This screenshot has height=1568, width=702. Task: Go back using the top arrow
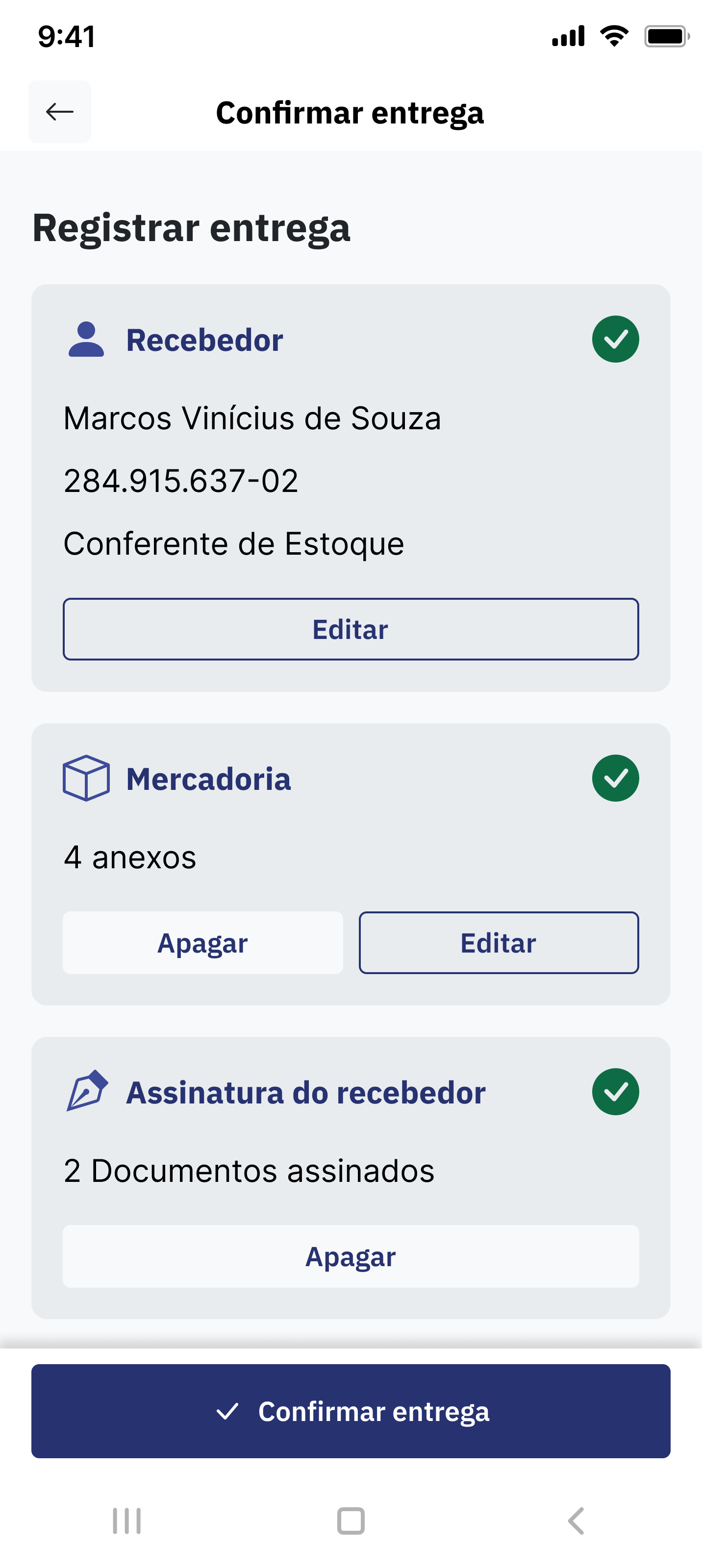(60, 112)
